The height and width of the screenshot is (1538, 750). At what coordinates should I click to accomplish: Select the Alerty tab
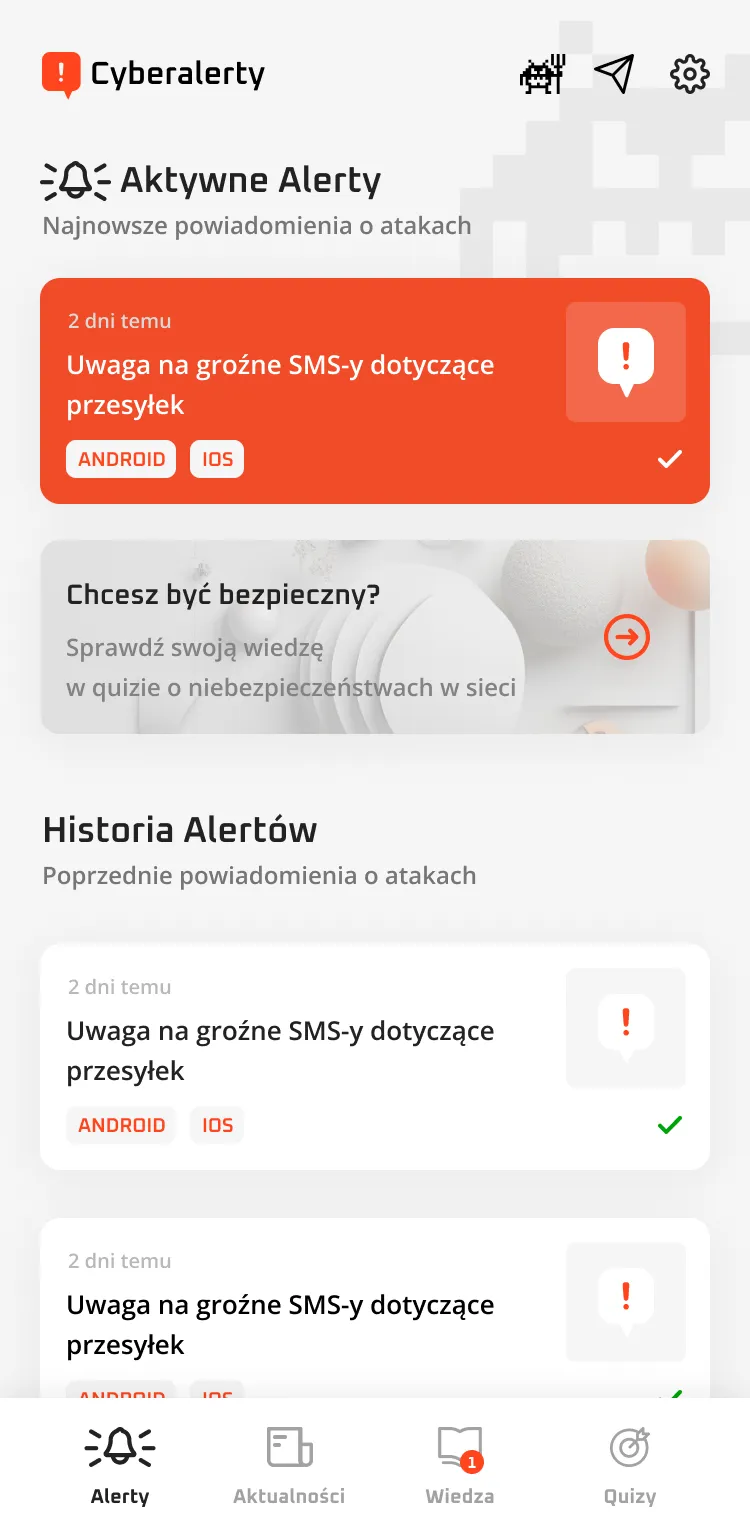pyautogui.click(x=120, y=1465)
